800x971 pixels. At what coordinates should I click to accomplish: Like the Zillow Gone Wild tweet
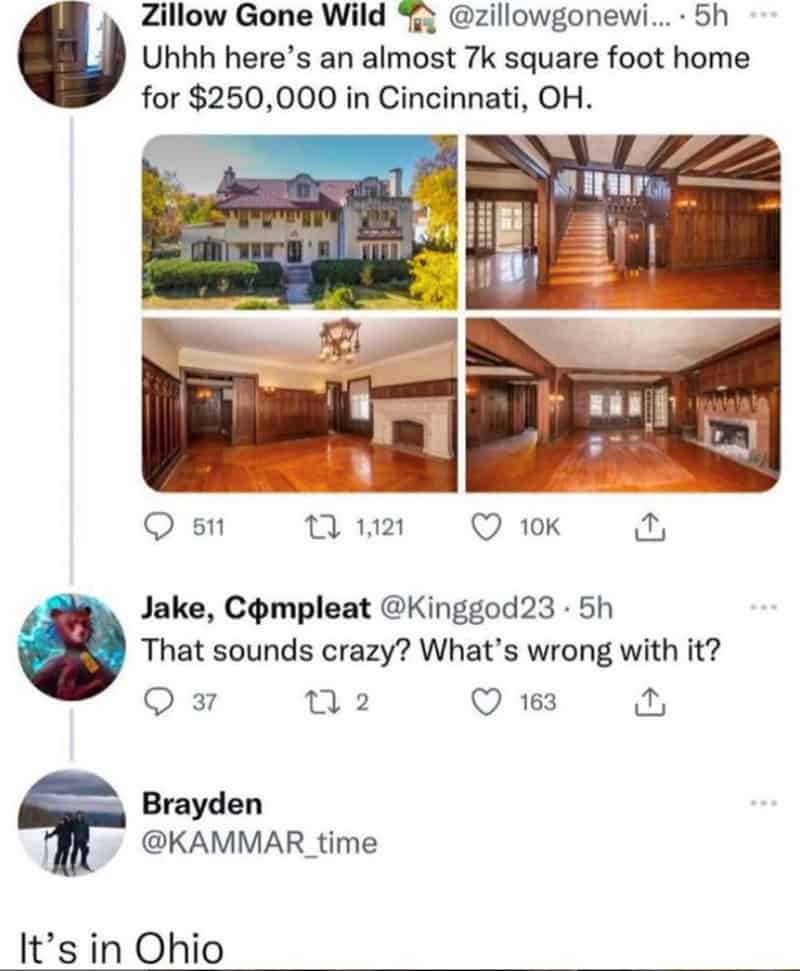tap(489, 526)
